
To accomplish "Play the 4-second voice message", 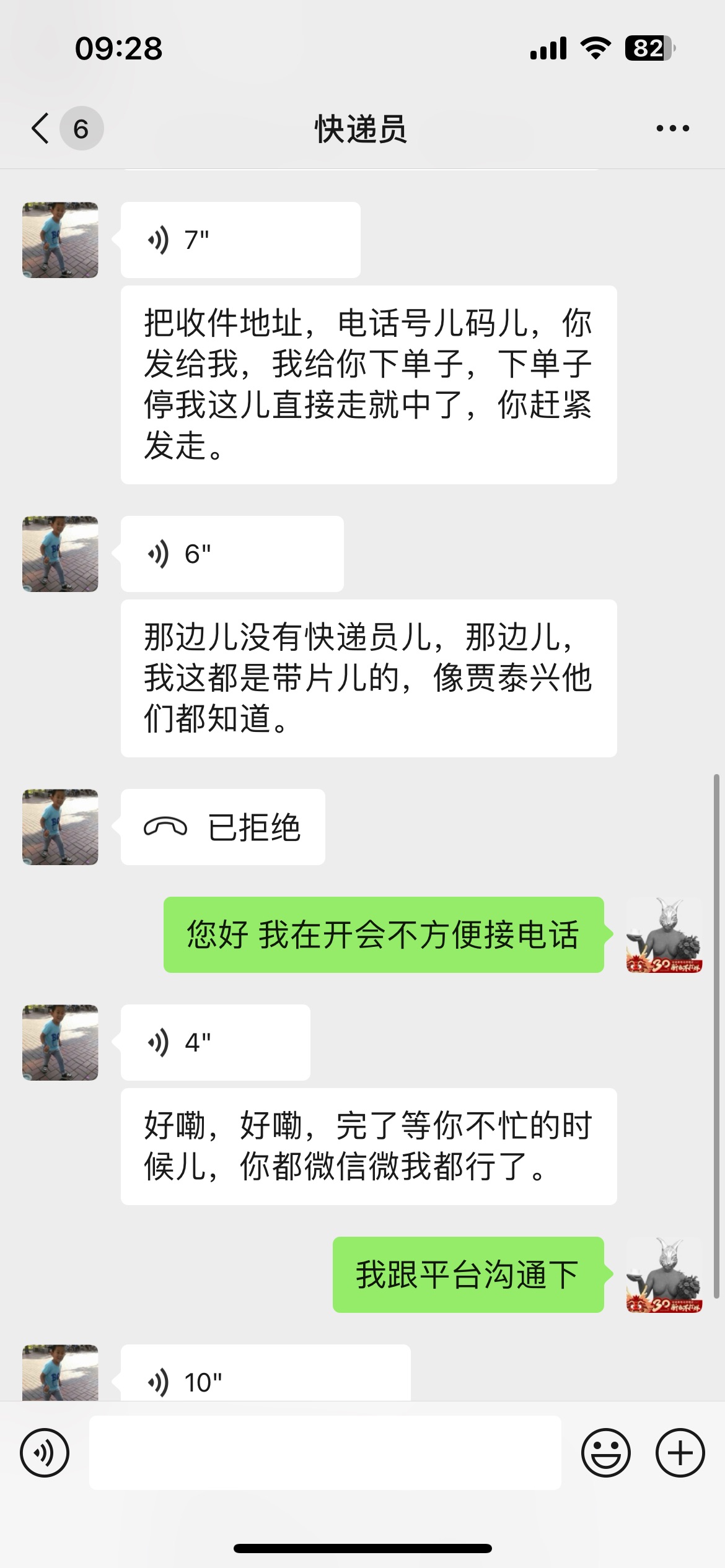I will (215, 1042).
